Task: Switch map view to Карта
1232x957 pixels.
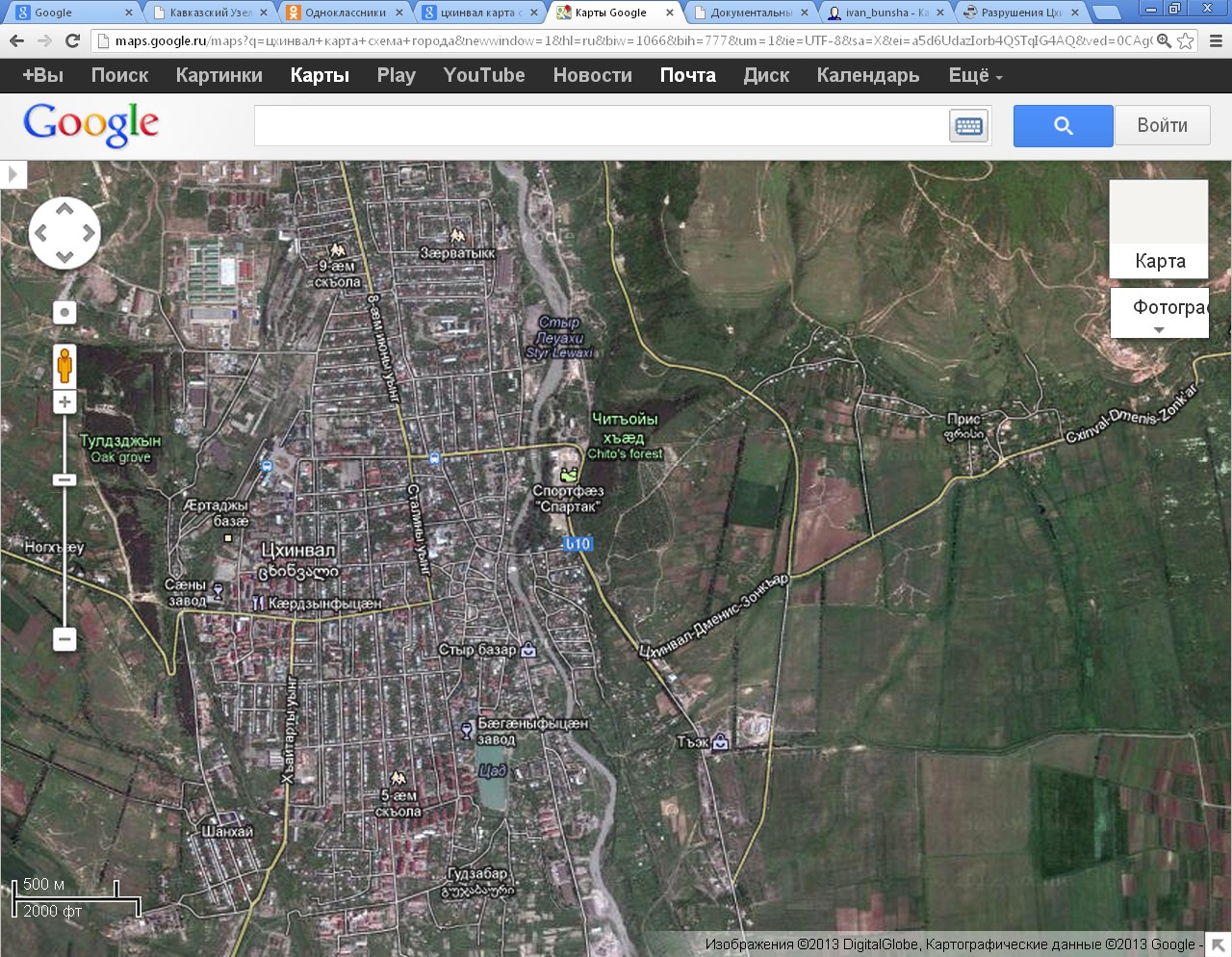Action: pos(1159,229)
